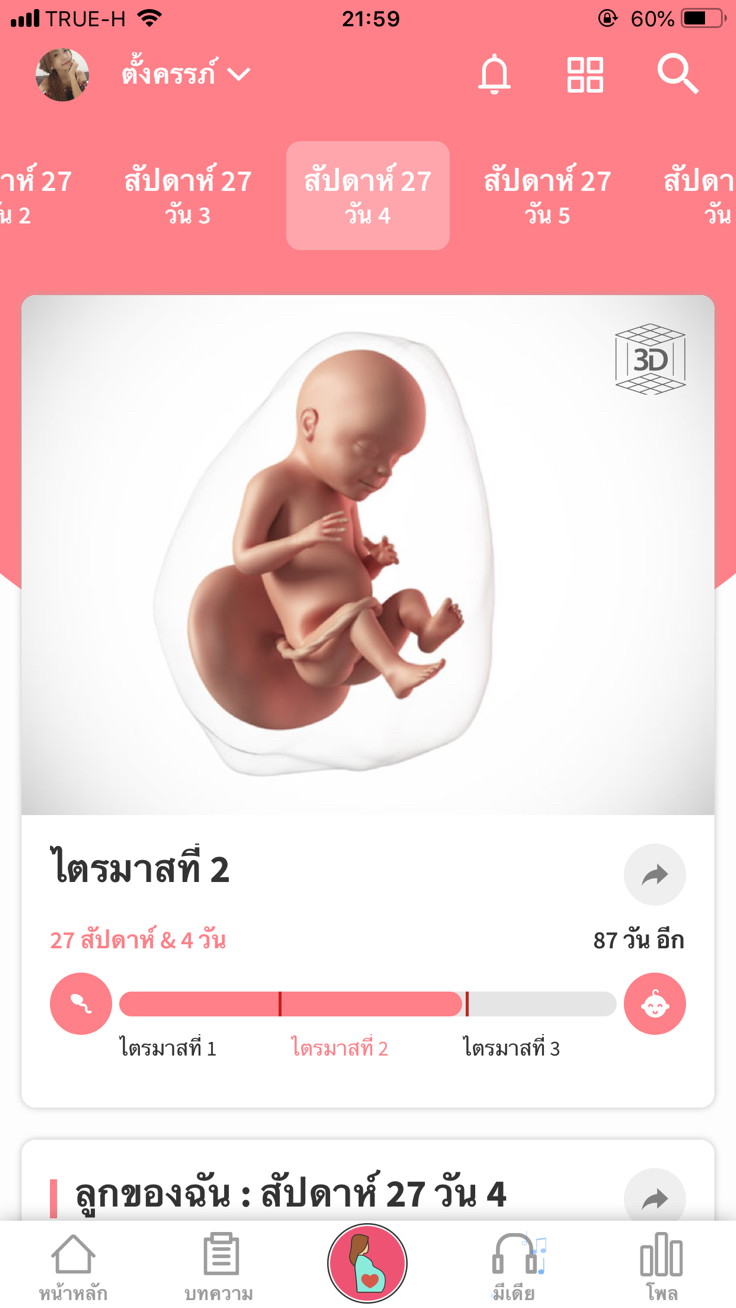The image size is (736, 1308).
Task: Share the ไตรมาสที่ 2 card
Action: (x=654, y=875)
